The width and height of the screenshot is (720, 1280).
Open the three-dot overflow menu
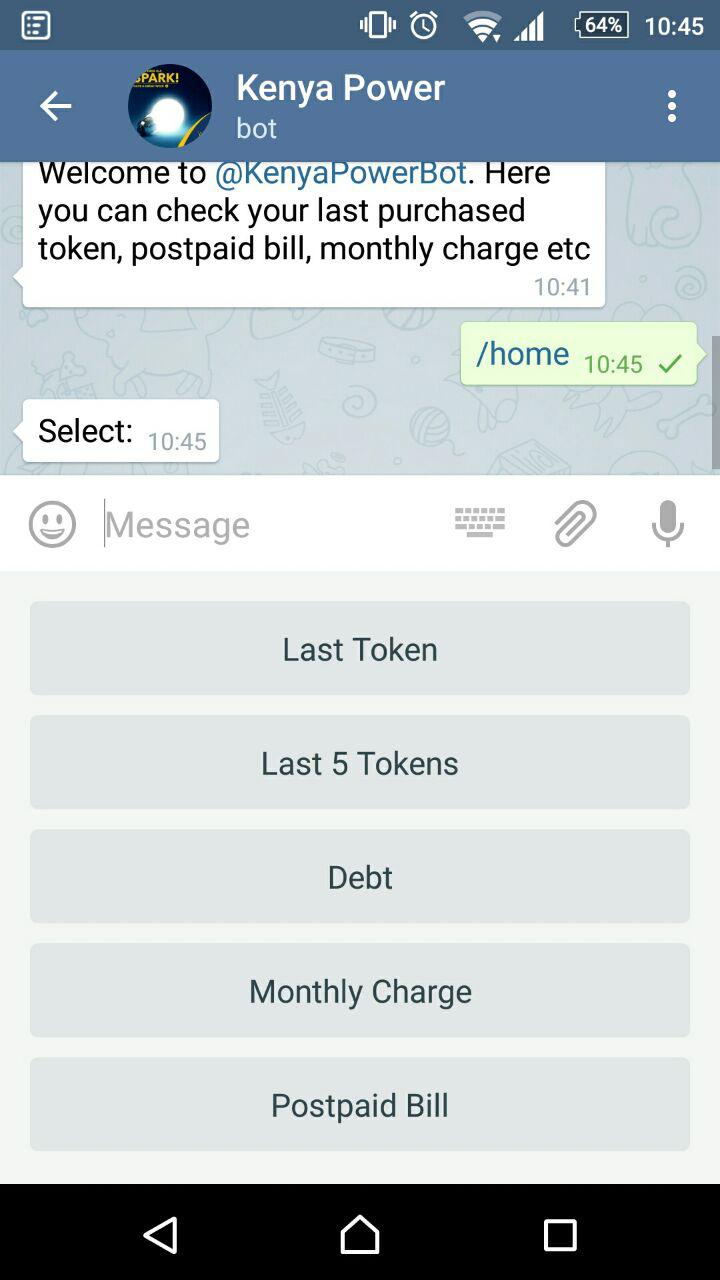click(x=672, y=106)
